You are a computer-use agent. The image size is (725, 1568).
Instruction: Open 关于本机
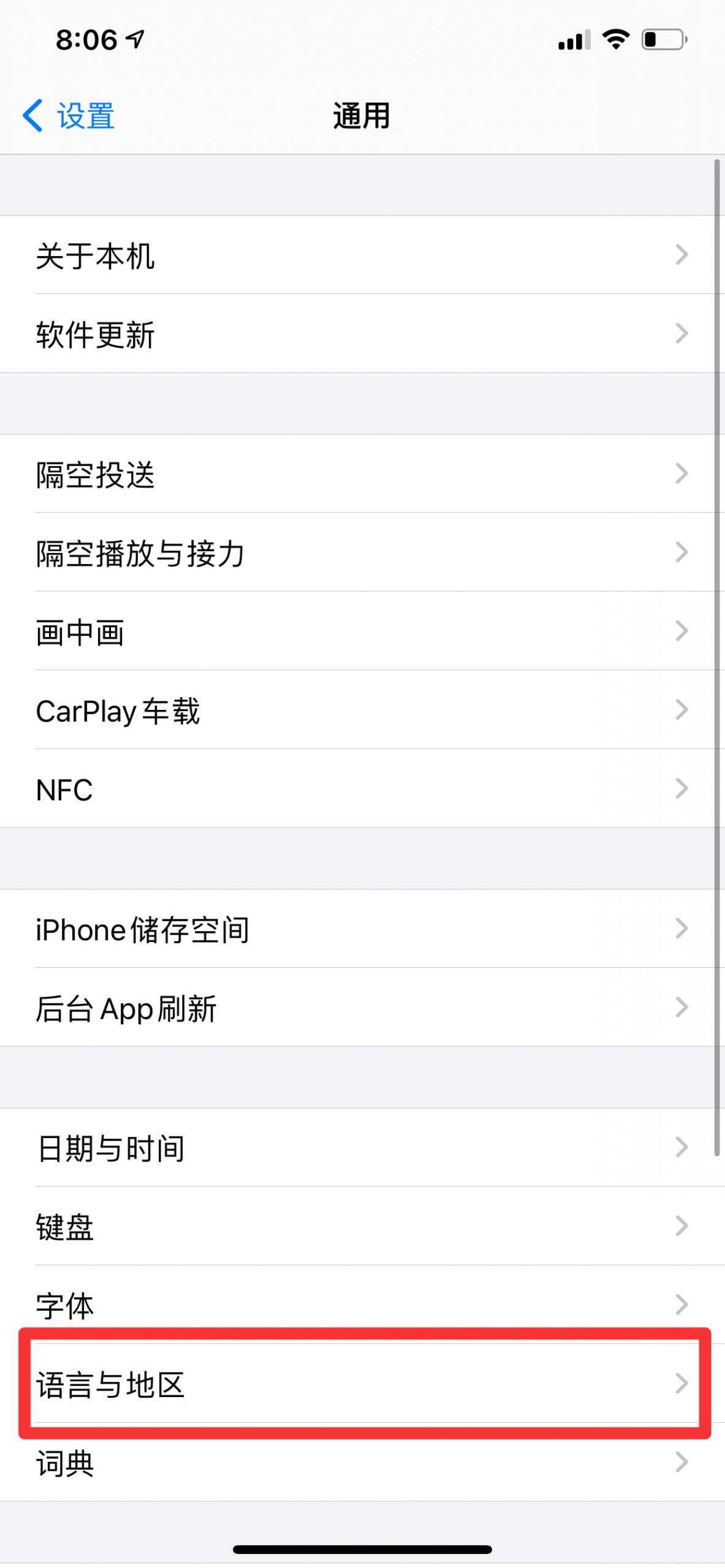362,255
